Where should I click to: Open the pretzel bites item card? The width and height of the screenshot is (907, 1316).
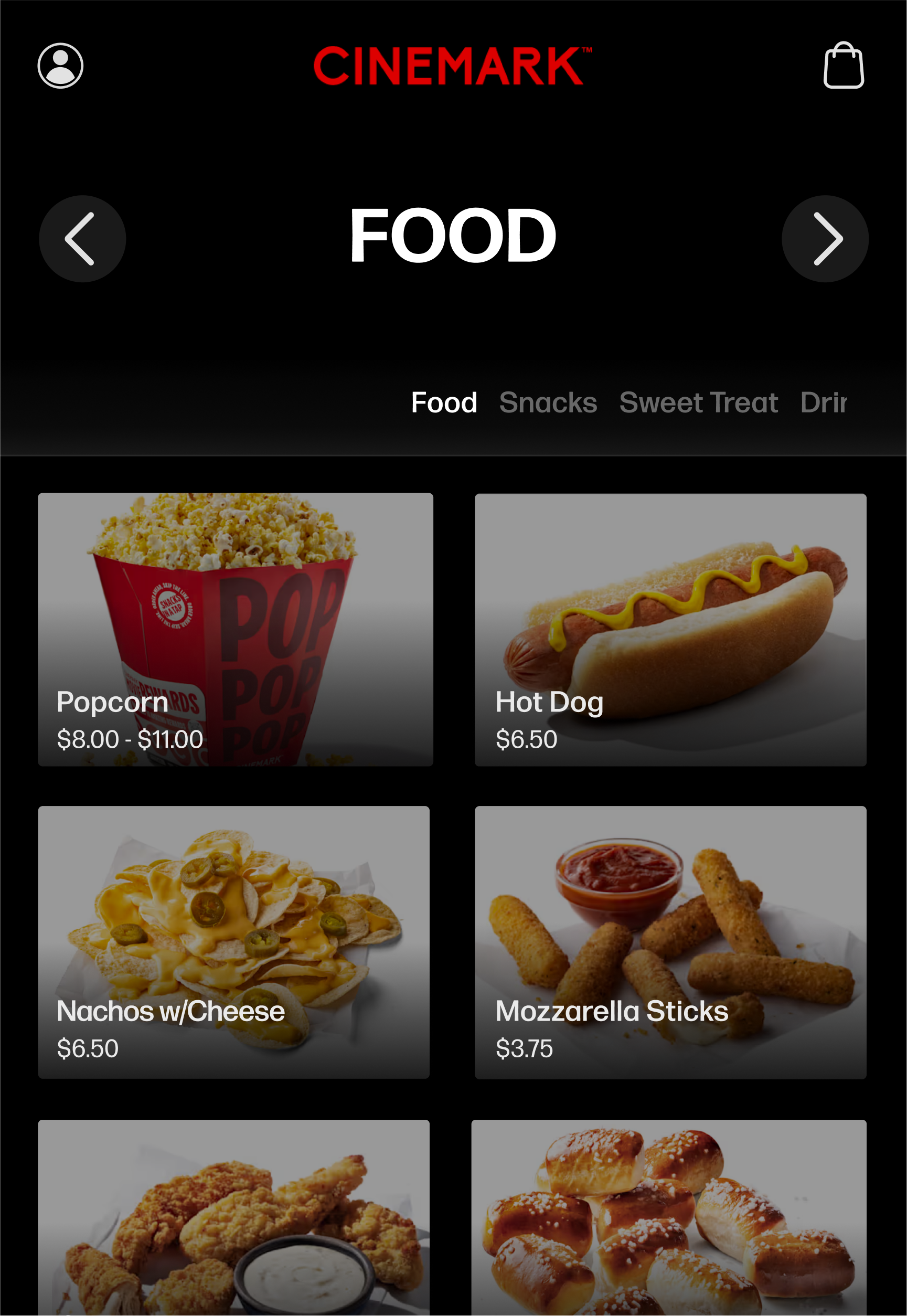click(x=669, y=1216)
